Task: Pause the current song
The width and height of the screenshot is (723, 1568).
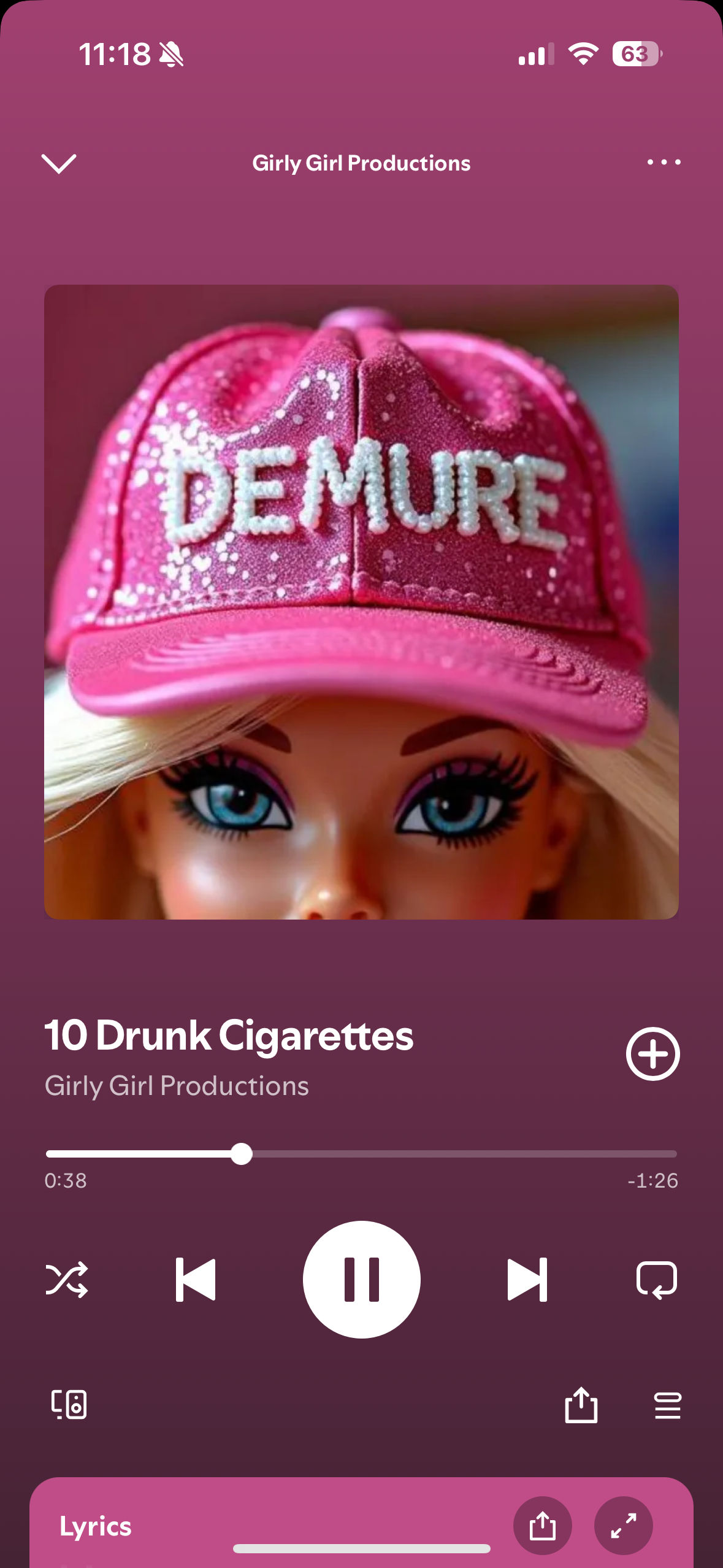Action: [x=361, y=1279]
